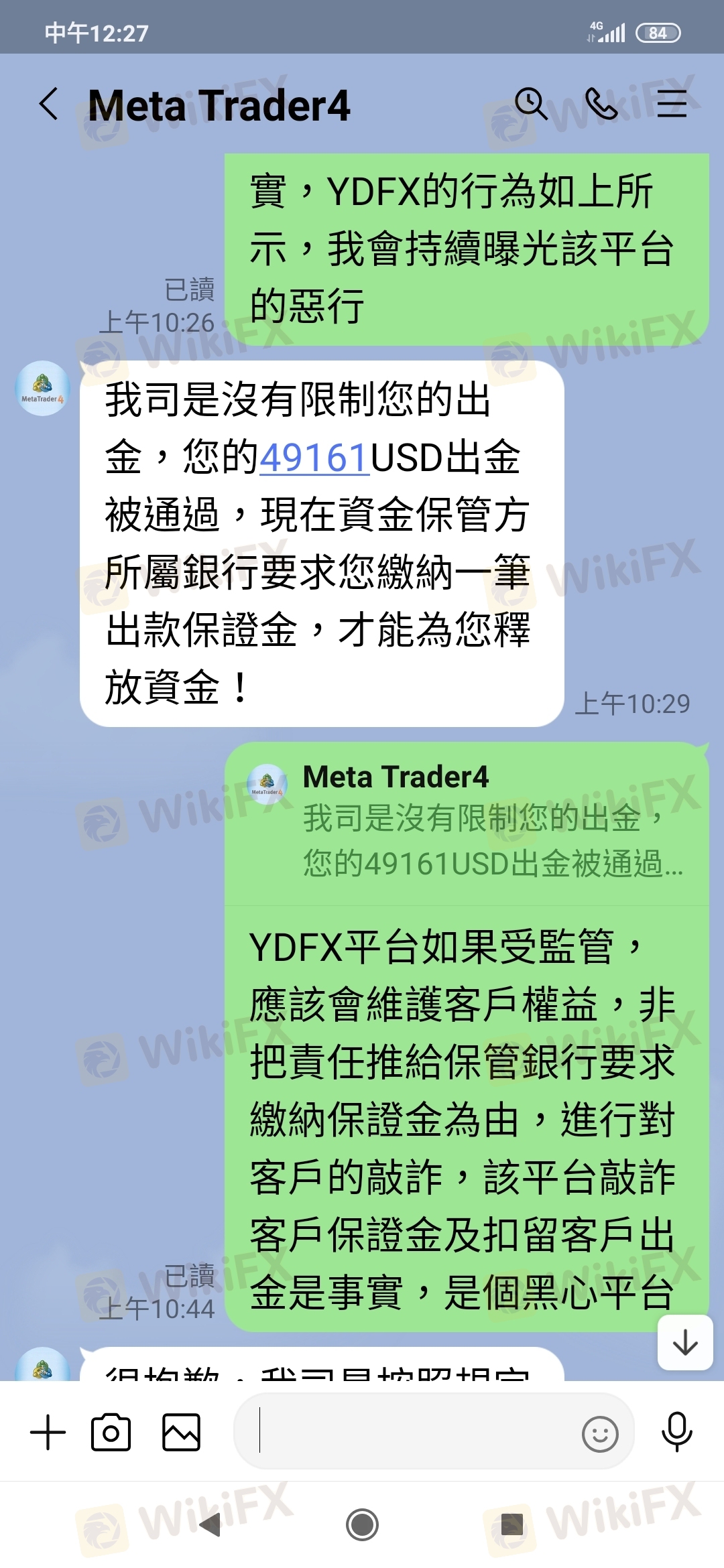Image resolution: width=724 pixels, height=1568 pixels.
Task: Open the camera to take photo
Action: [x=111, y=1433]
